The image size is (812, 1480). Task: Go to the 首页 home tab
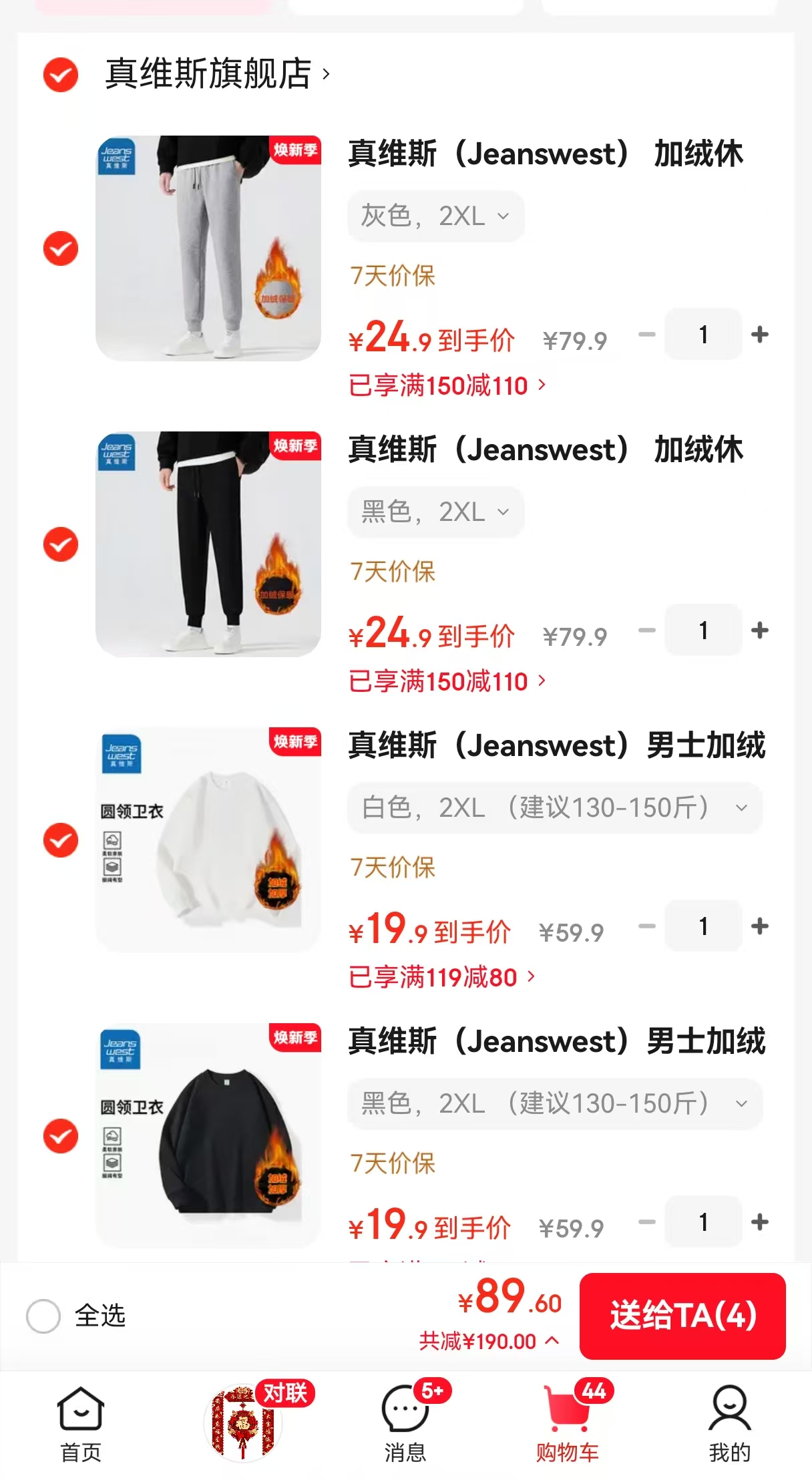click(81, 1423)
